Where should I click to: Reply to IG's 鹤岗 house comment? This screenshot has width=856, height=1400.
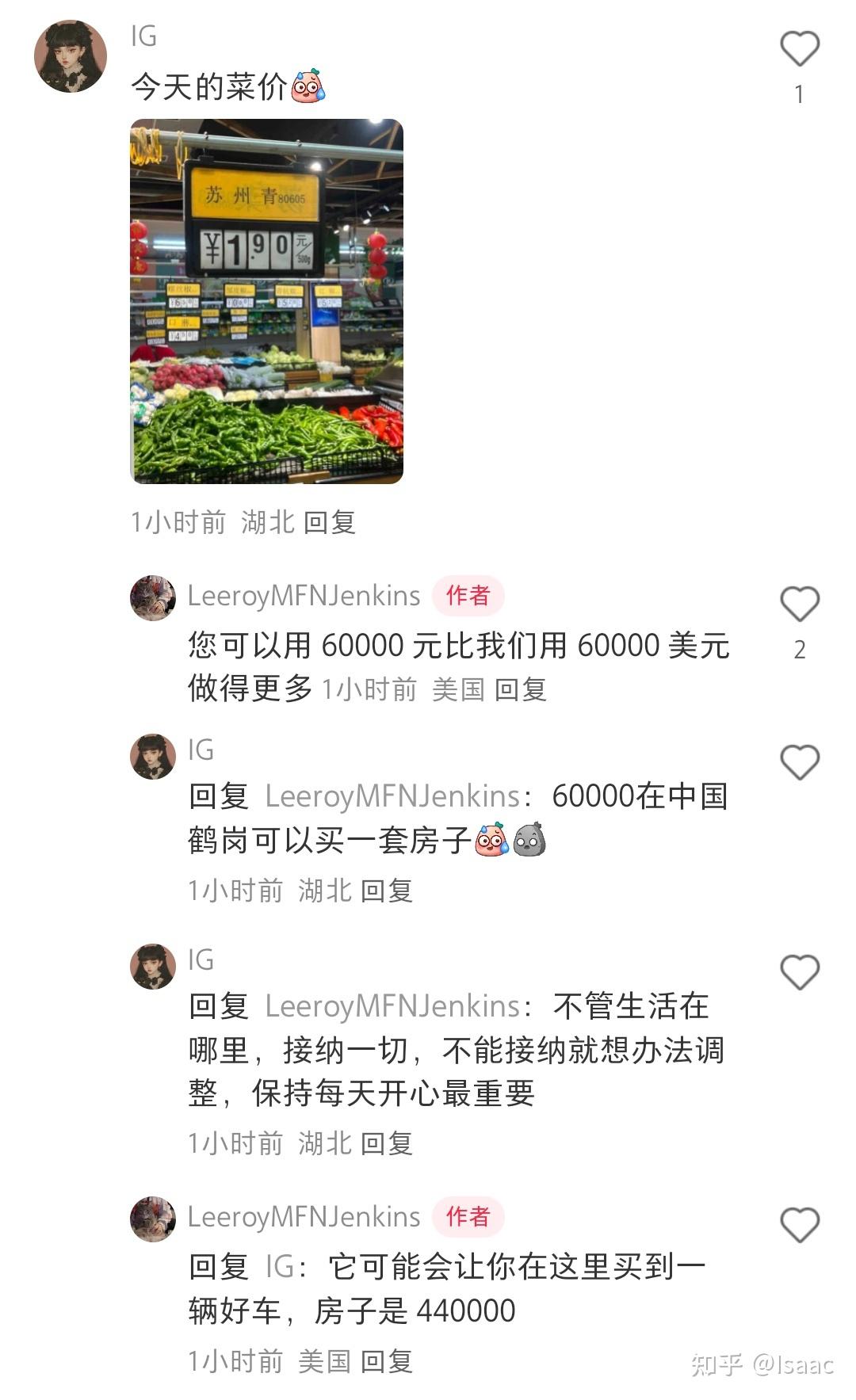pos(387,891)
